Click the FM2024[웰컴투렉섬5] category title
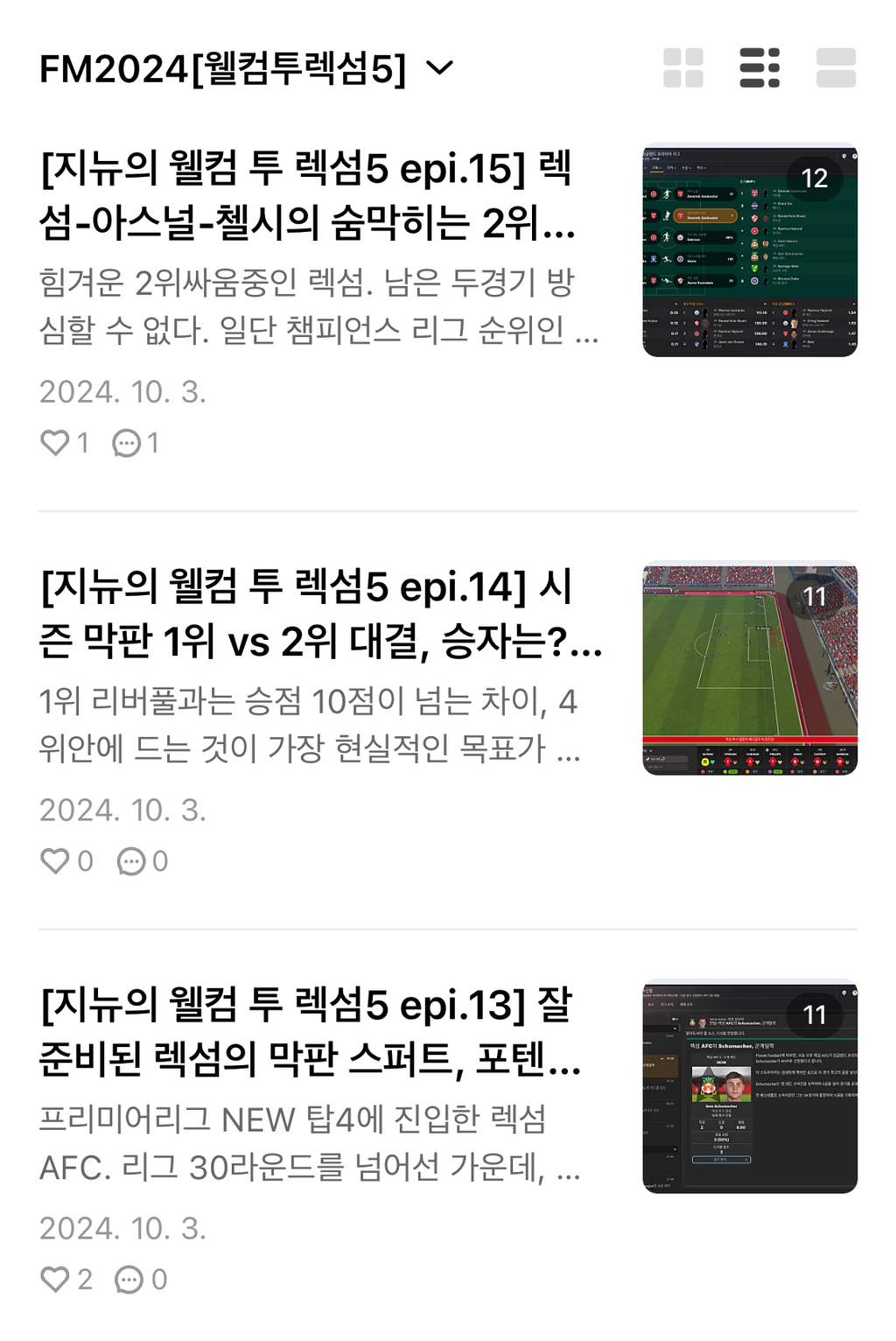896x1341 pixels. 221,69
